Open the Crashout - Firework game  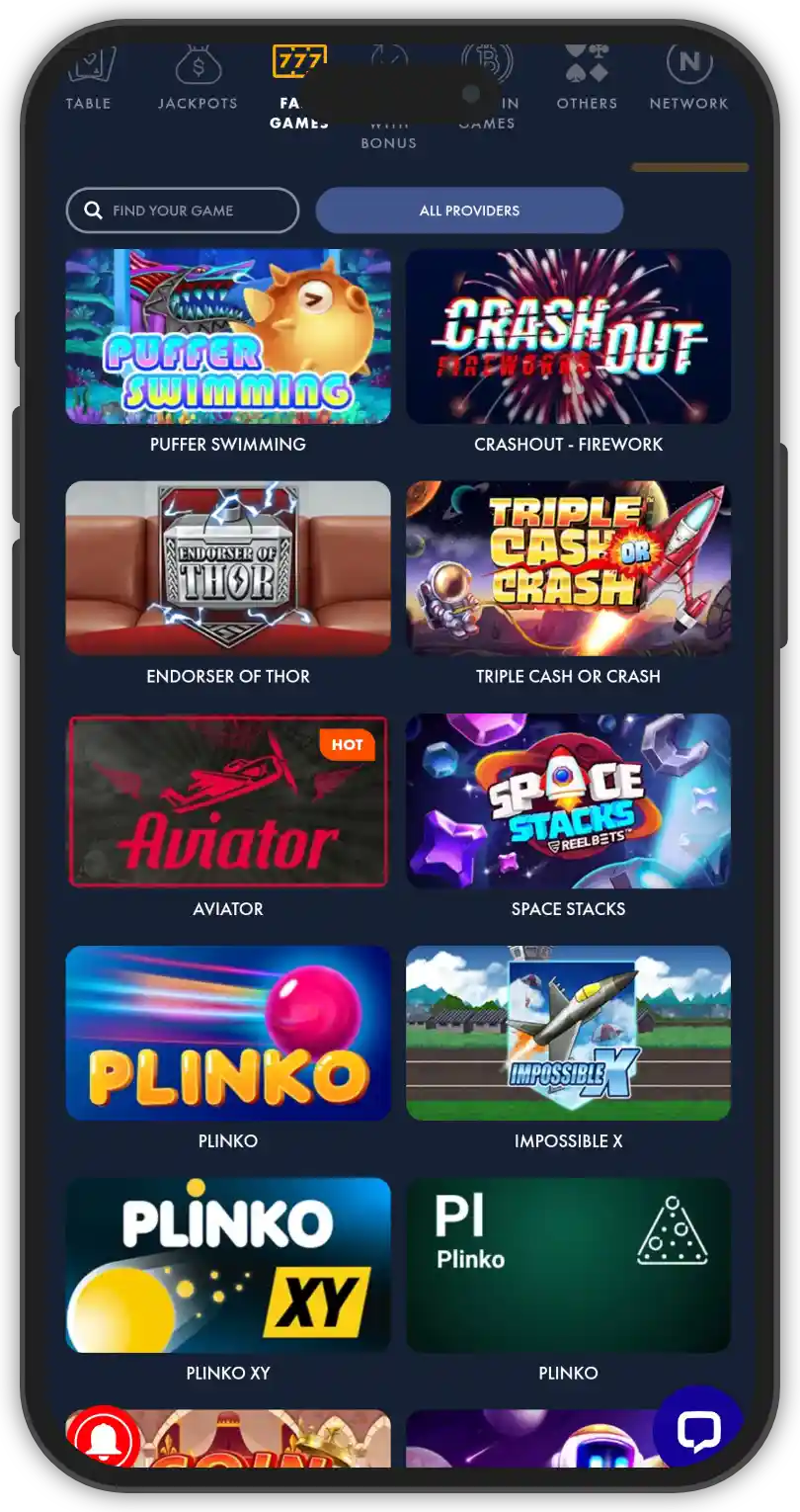tap(568, 337)
